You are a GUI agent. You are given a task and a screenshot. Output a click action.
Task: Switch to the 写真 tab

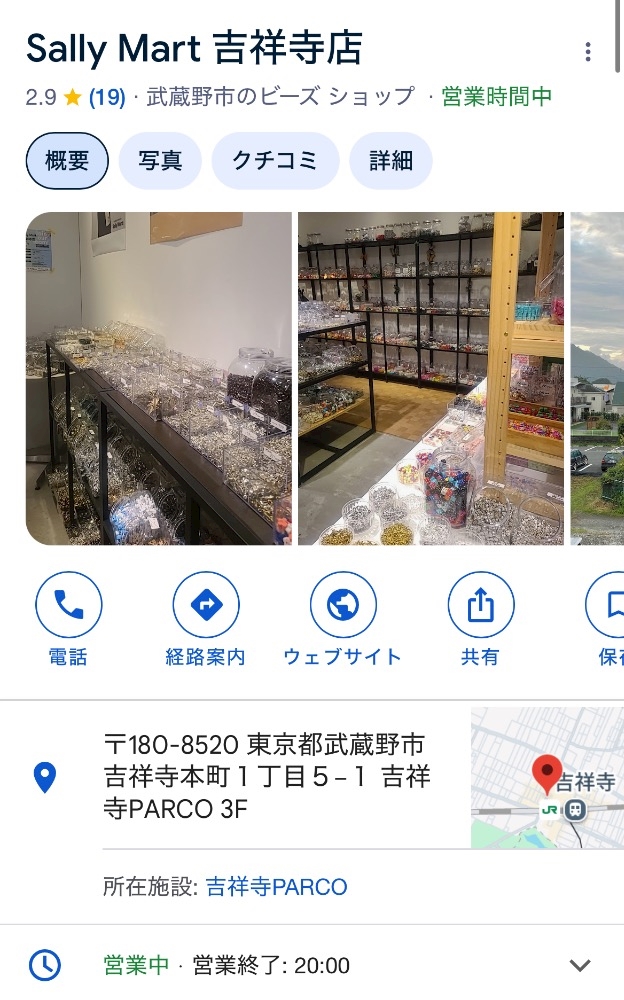coord(160,161)
